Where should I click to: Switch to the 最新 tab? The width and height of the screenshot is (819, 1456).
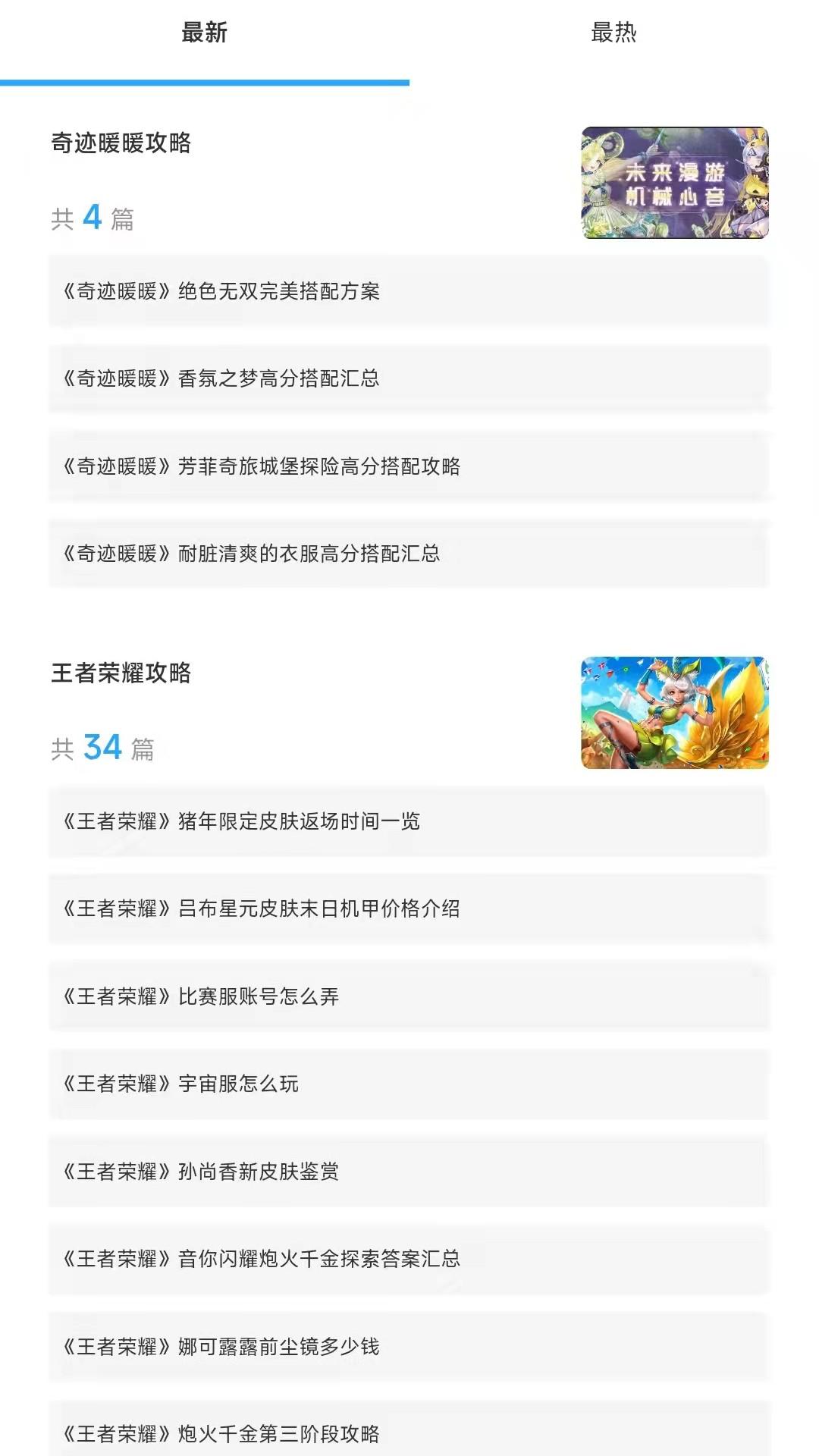(204, 33)
